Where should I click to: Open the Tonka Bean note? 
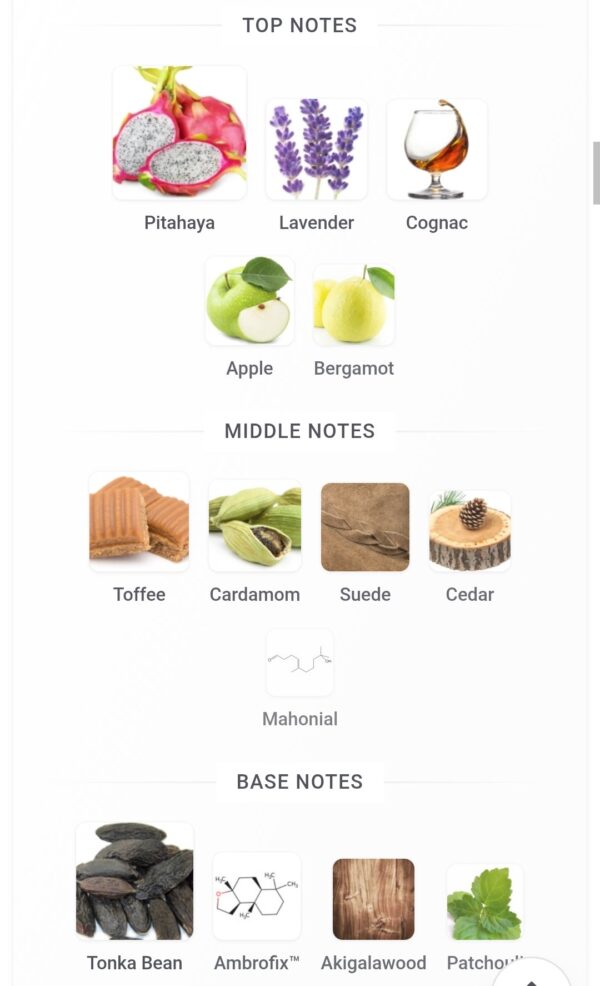135,882
